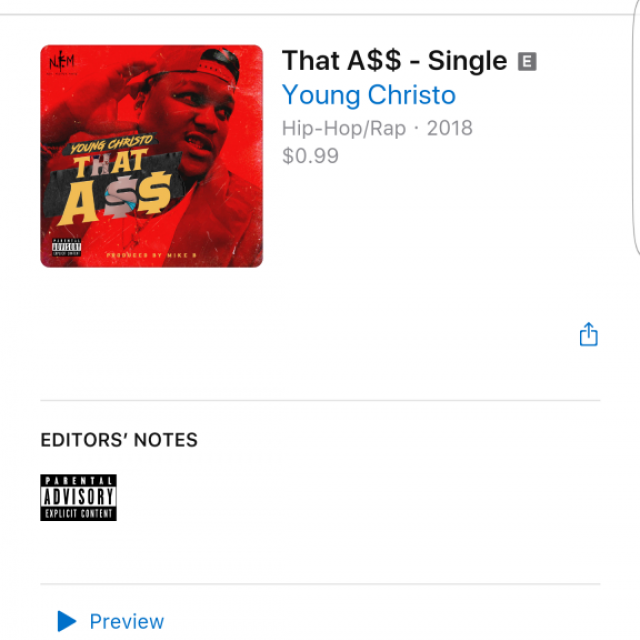Image resolution: width=640 pixels, height=640 pixels.
Task: Open the That A$$ album artwork
Action: 151,156
